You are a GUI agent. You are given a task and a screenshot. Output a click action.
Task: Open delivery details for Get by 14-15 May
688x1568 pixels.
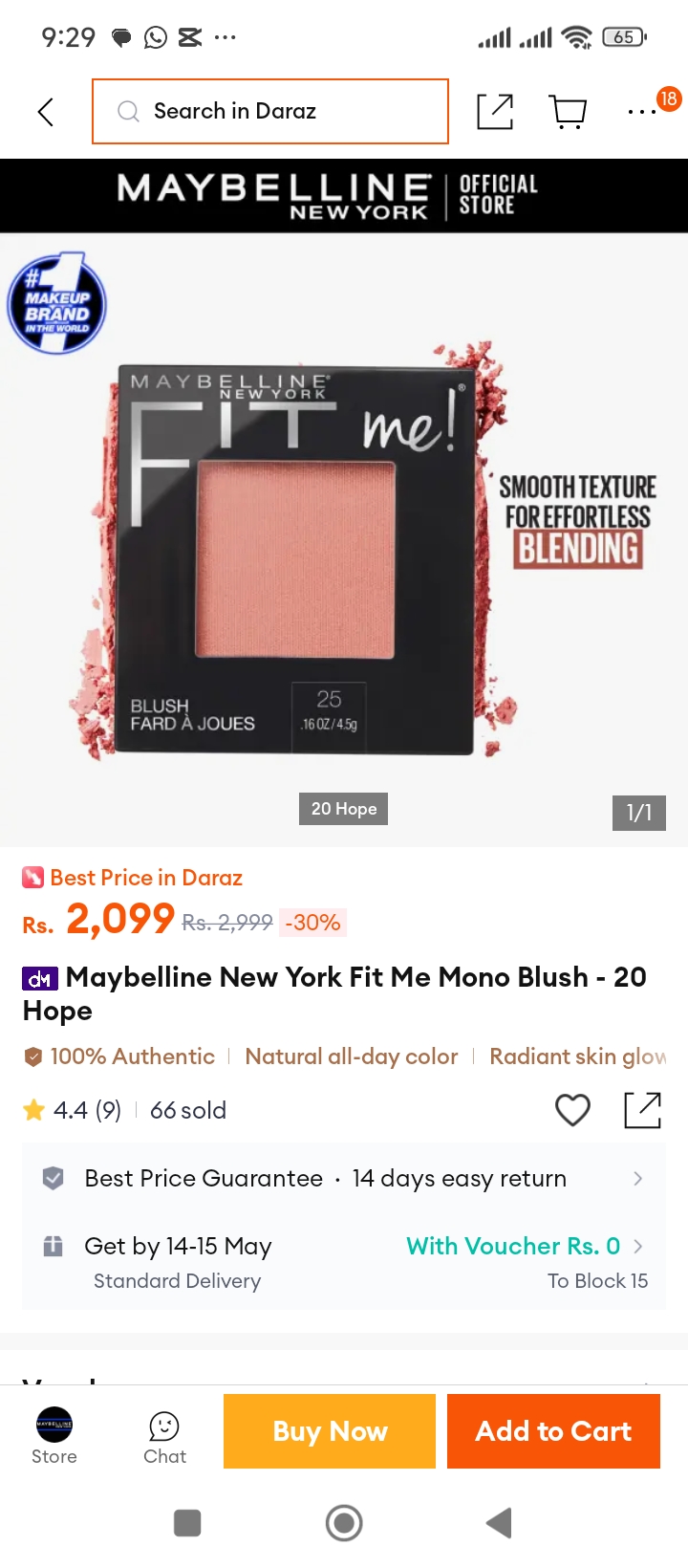click(344, 1262)
